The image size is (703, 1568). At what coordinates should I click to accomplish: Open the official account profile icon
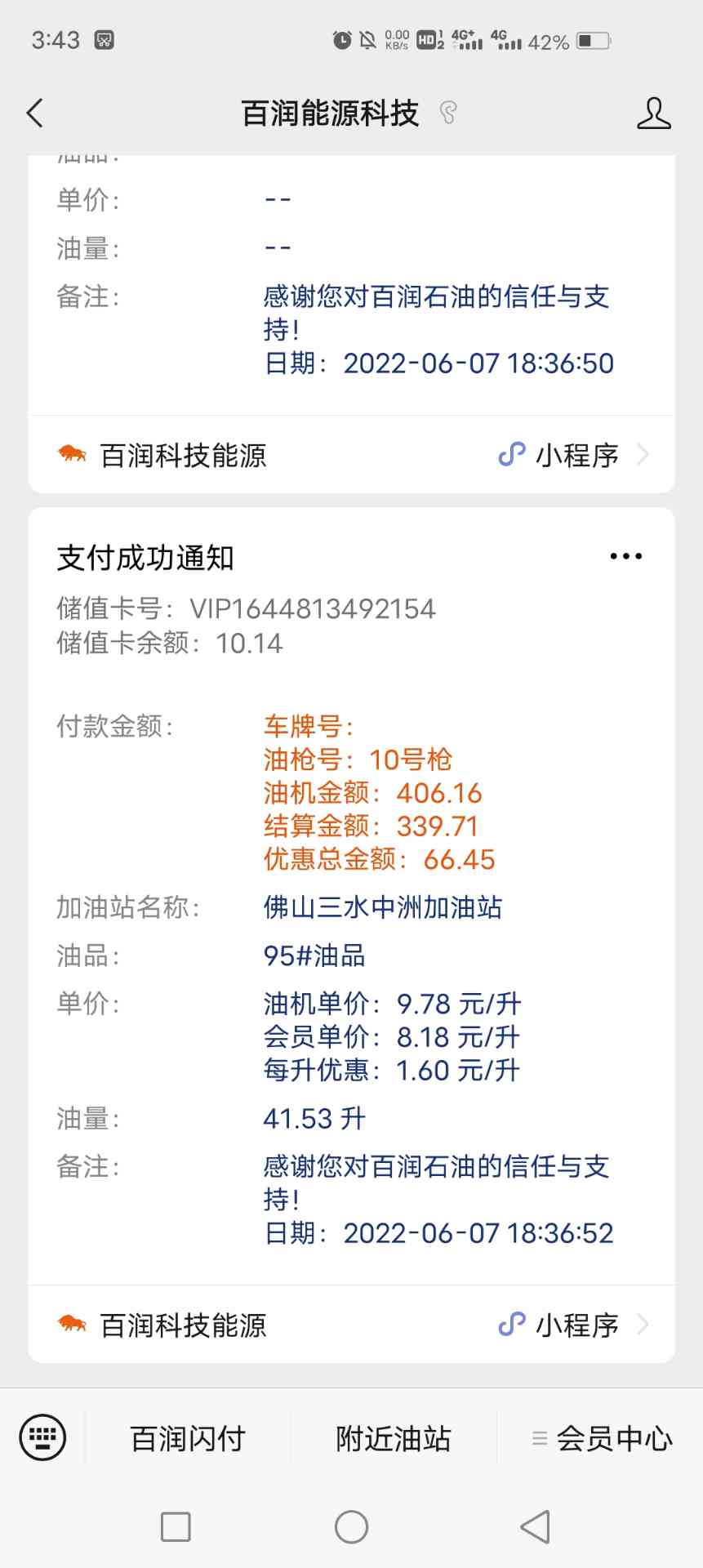[653, 114]
